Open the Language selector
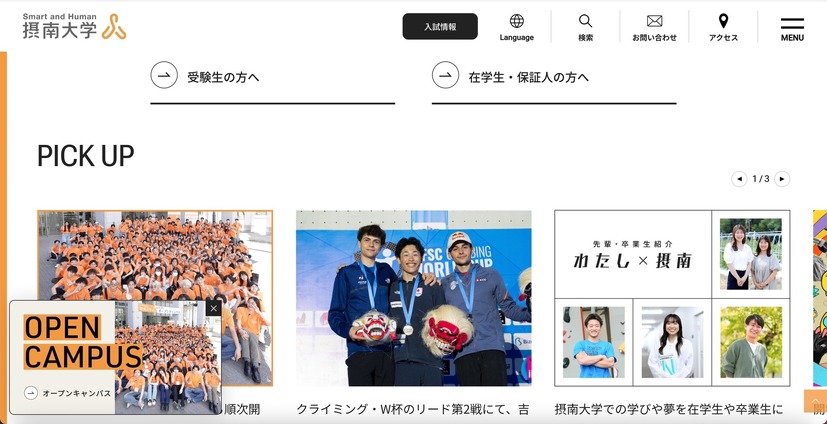This screenshot has width=827, height=424. pos(517,27)
